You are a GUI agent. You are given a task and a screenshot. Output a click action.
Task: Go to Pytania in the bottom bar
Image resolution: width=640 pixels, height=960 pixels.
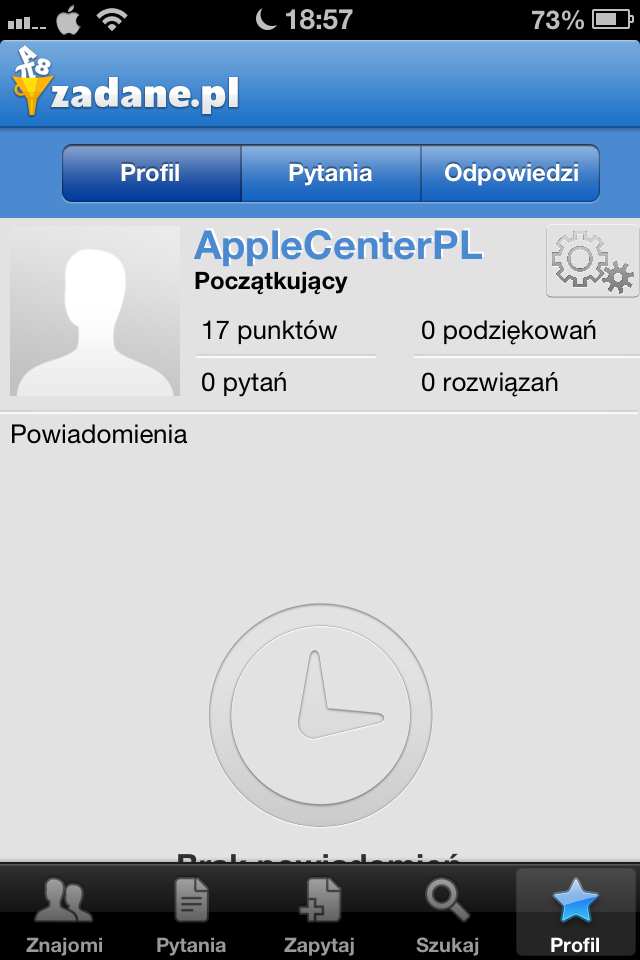click(x=191, y=912)
